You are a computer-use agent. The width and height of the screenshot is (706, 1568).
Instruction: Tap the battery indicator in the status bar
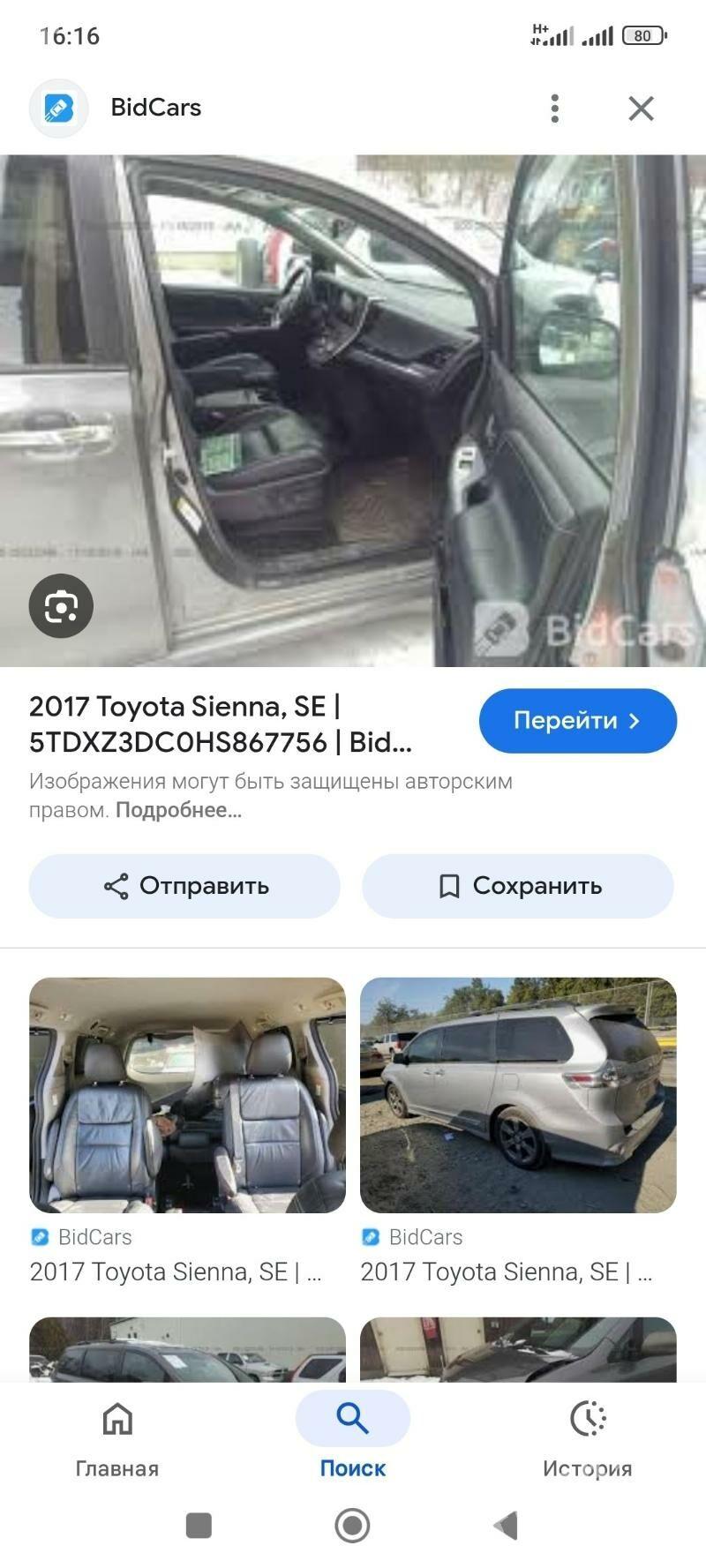tap(643, 36)
